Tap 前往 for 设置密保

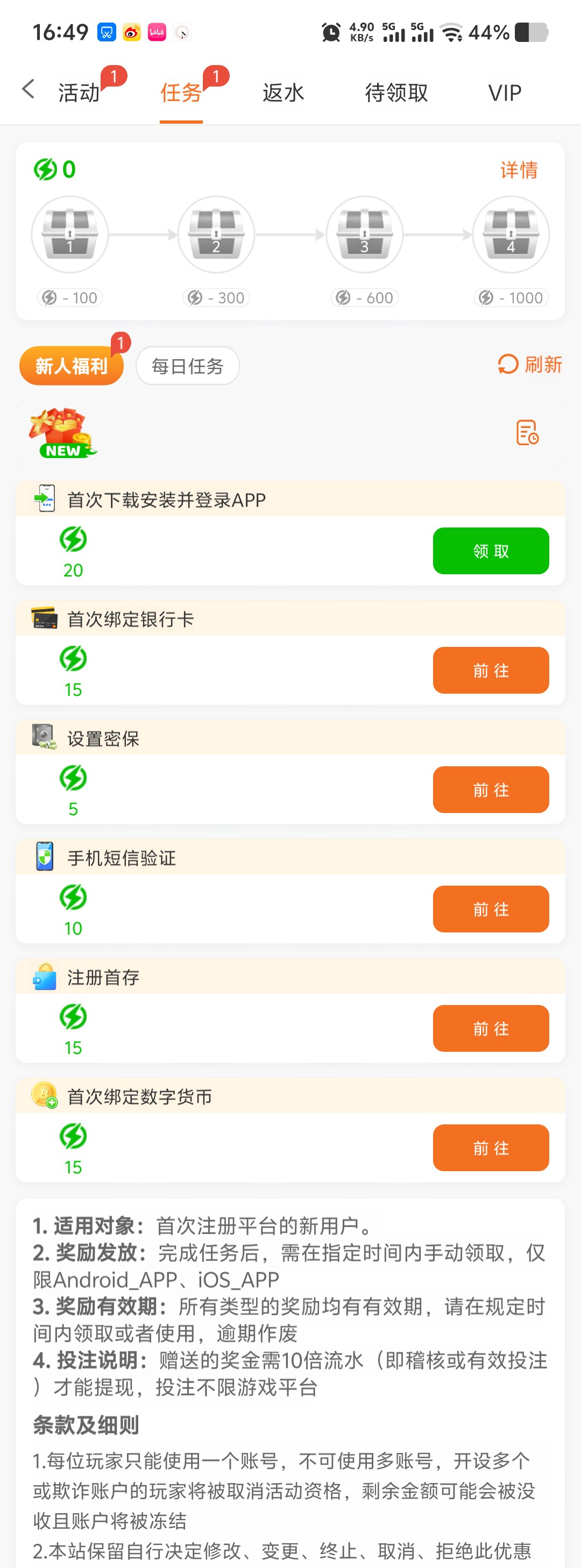point(490,789)
